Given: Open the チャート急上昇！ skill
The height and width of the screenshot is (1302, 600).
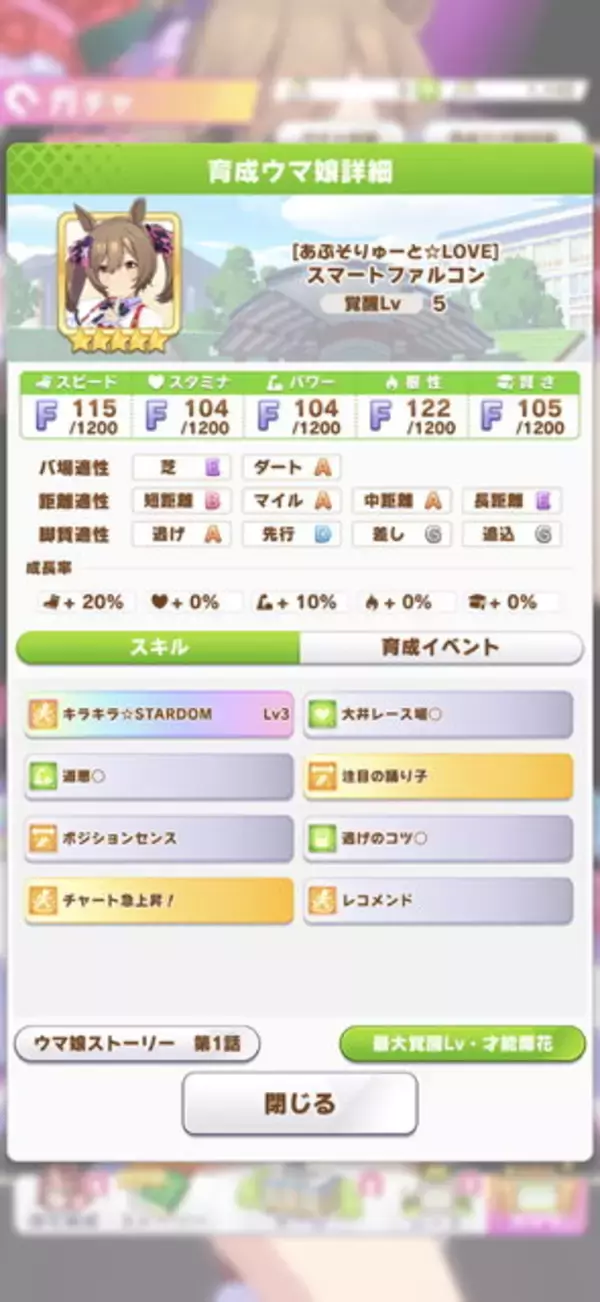Looking at the screenshot, I should [x=159, y=900].
